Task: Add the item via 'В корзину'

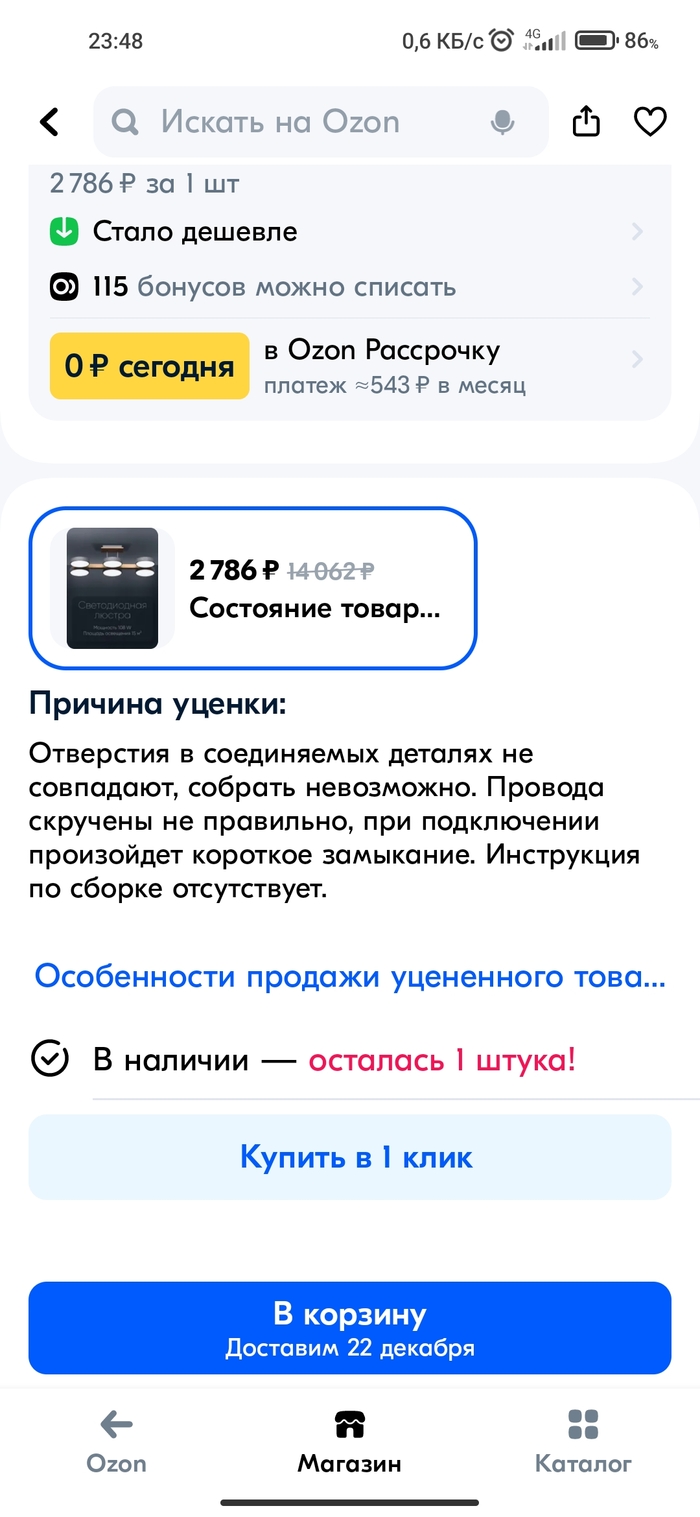Action: tap(350, 1327)
